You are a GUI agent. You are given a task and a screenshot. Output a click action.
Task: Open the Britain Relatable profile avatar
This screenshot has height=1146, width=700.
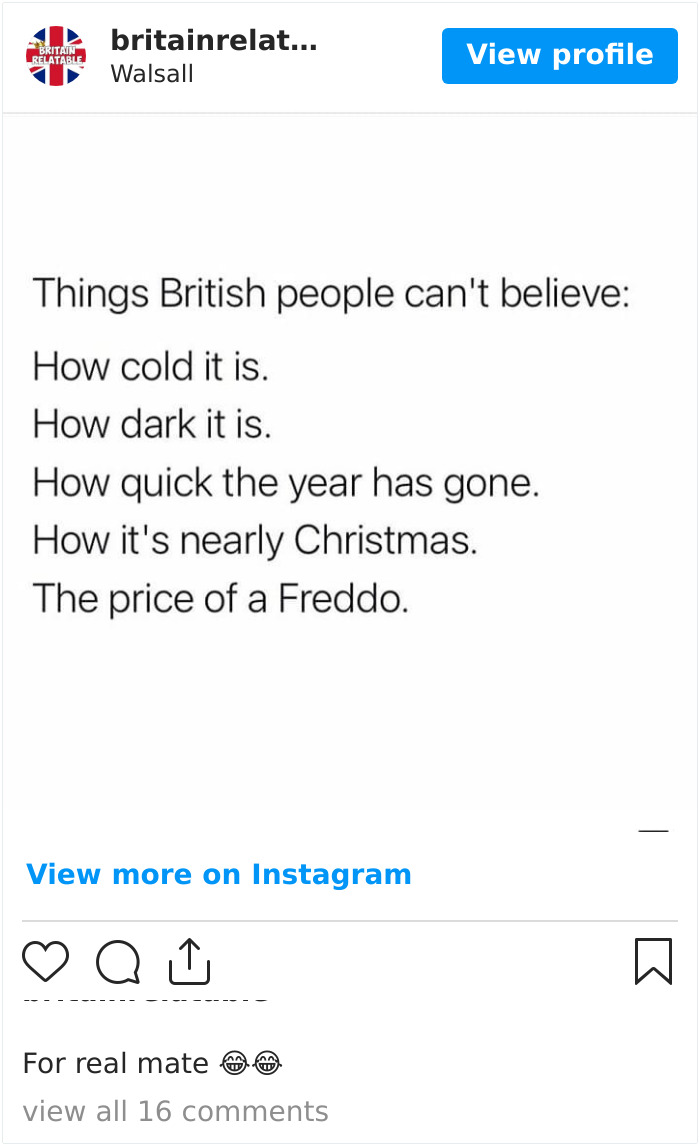tap(56, 56)
